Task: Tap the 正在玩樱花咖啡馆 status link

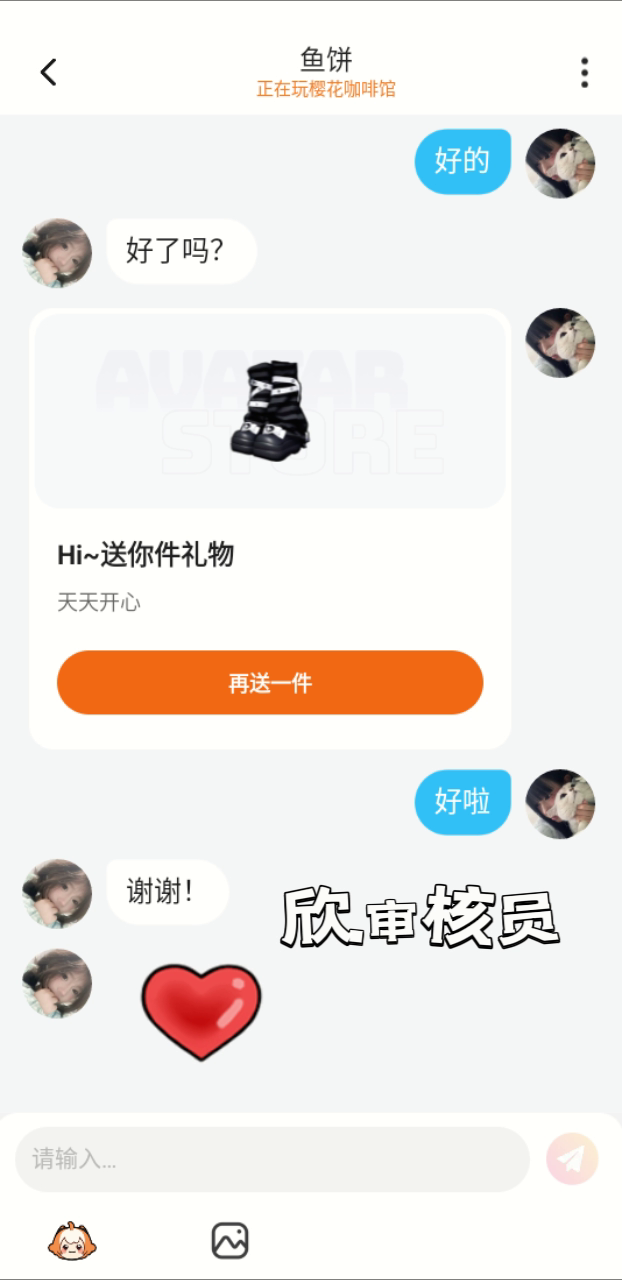Action: 326,89
